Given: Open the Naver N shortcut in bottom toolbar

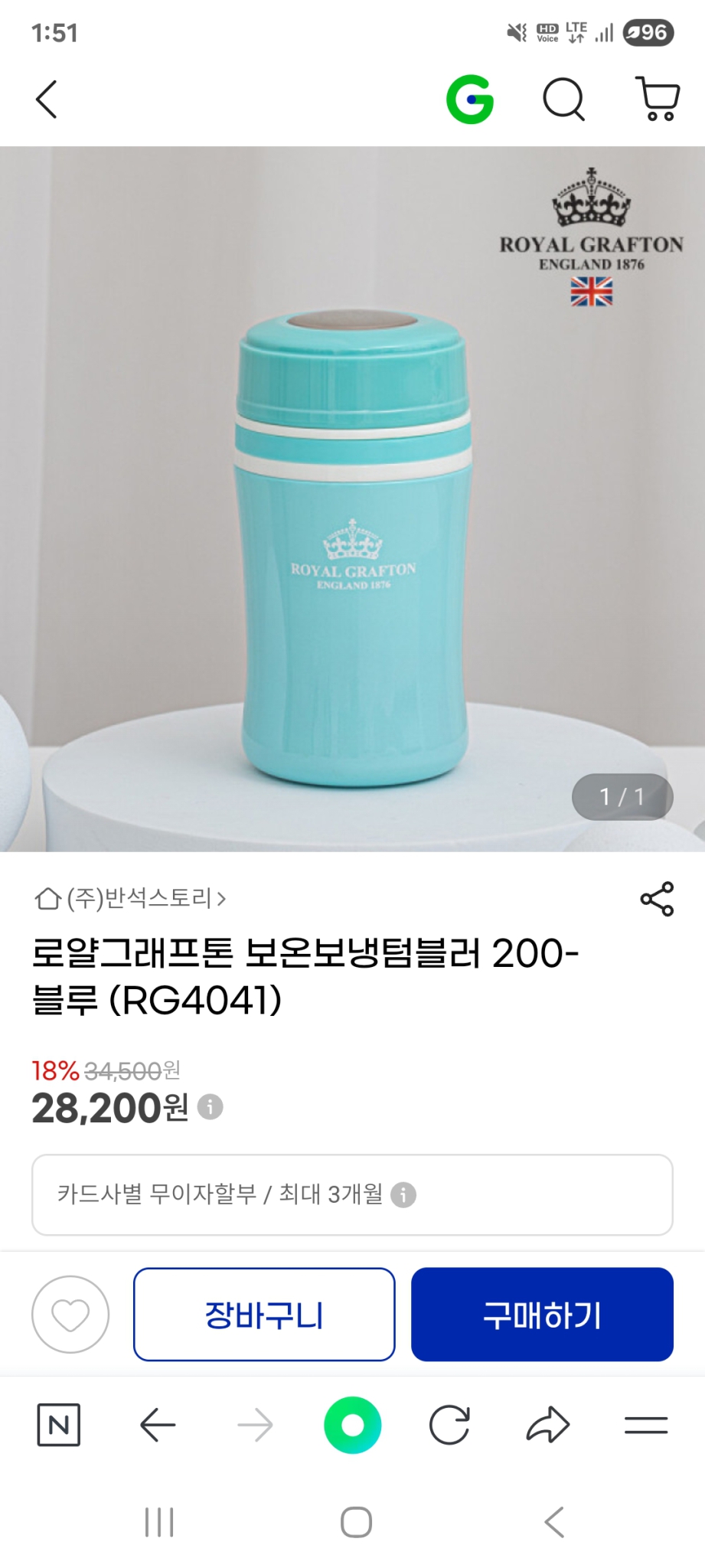Looking at the screenshot, I should coord(60,1424).
